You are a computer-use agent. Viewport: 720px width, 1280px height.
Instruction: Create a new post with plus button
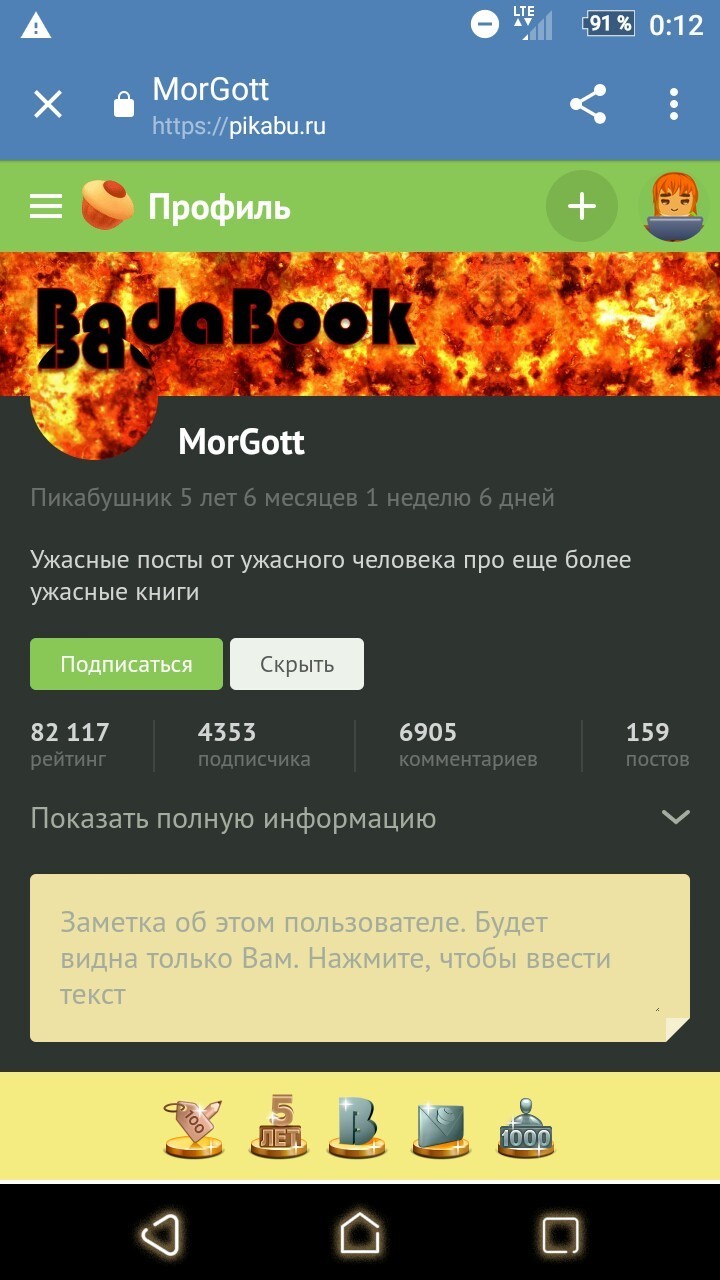581,207
